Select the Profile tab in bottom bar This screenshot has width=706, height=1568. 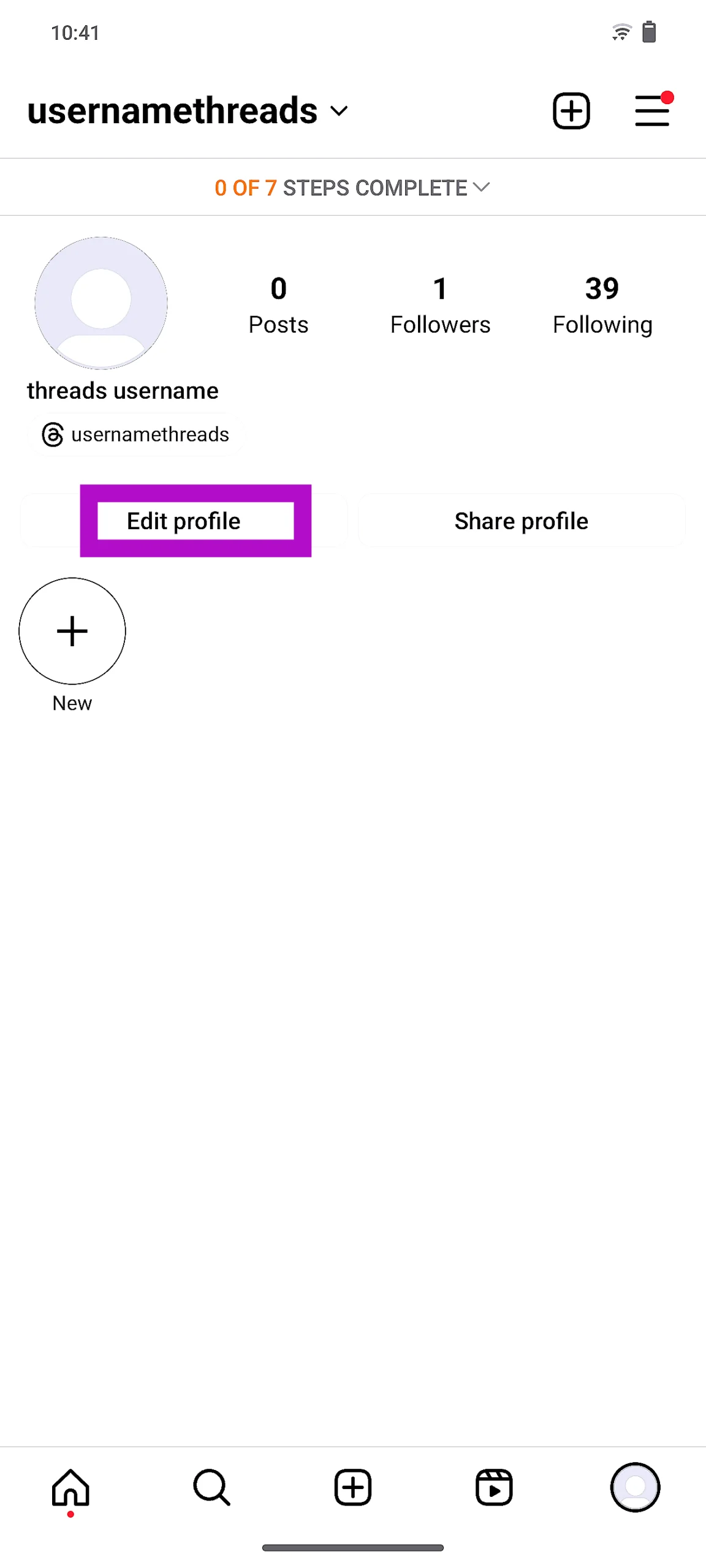point(635,1487)
